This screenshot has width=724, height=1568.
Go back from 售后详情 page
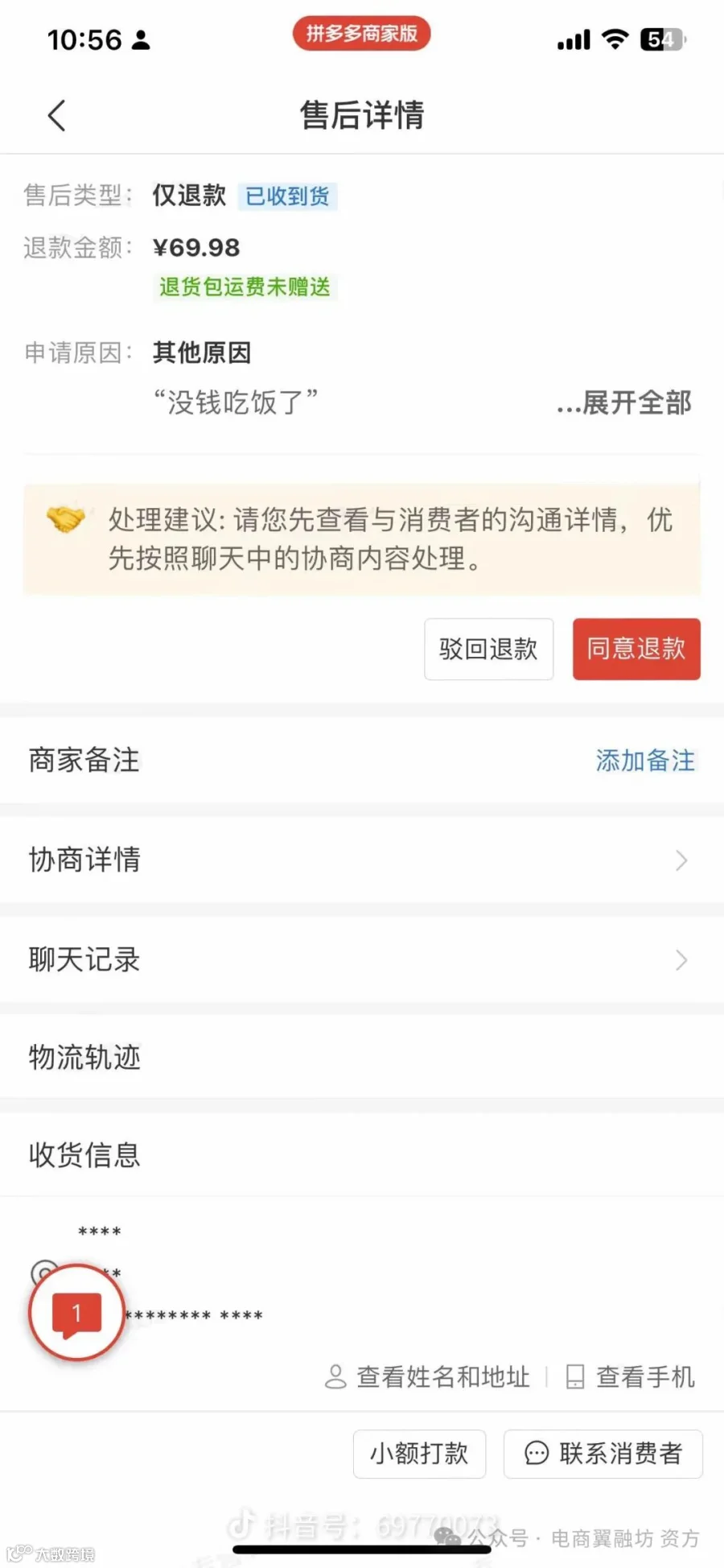(x=56, y=116)
